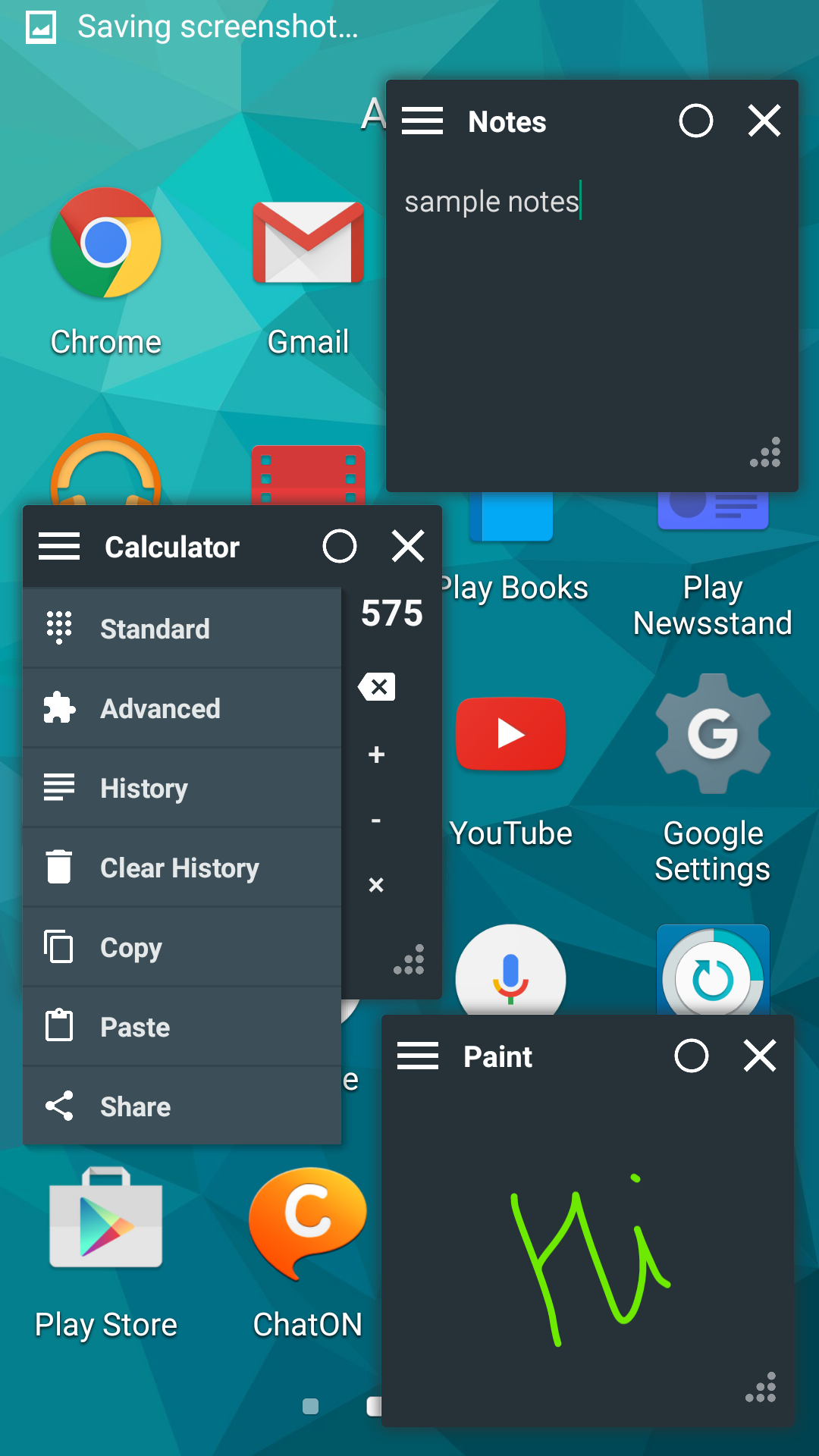819x1456 pixels.
Task: Open the Paint hamburger menu
Action: coord(418,1056)
